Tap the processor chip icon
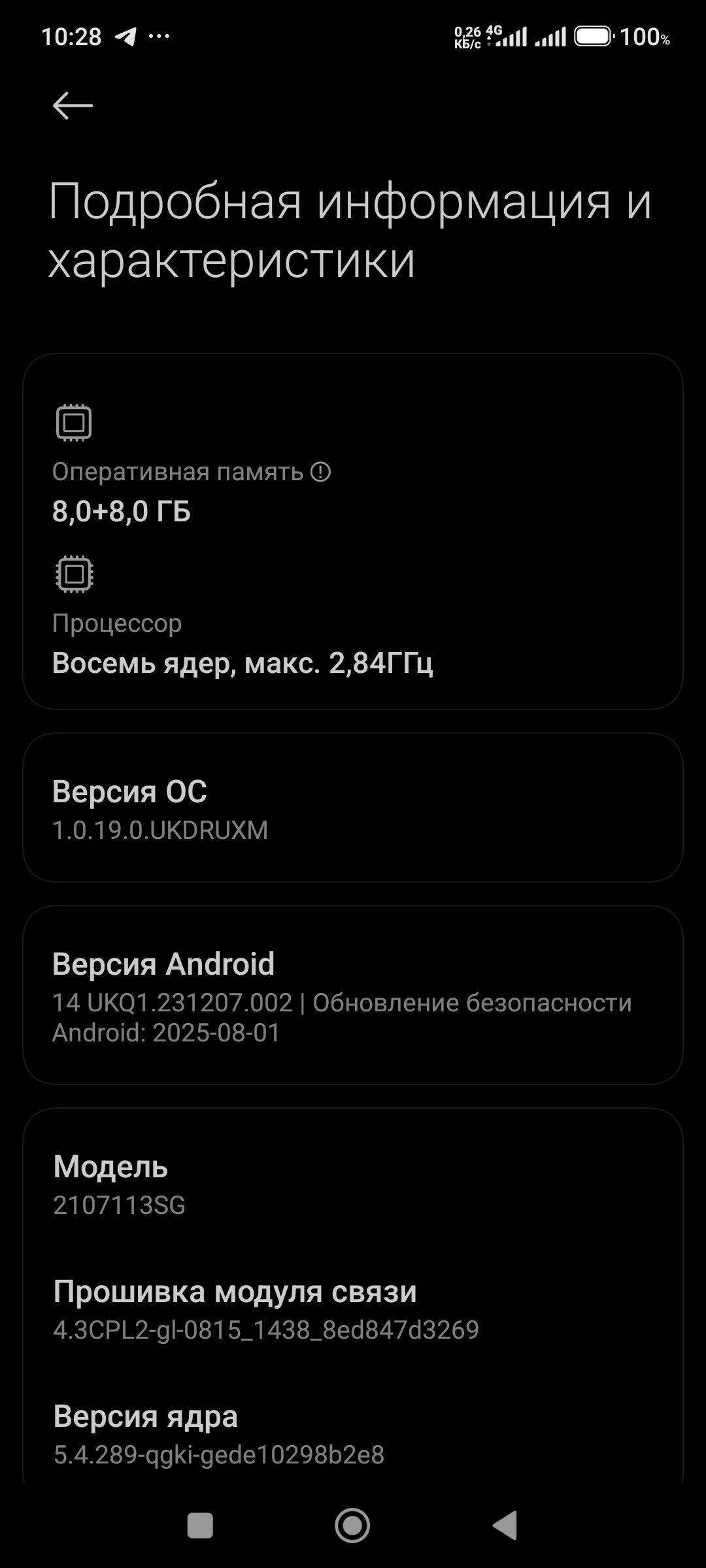The height and width of the screenshot is (1568, 706). (x=75, y=574)
